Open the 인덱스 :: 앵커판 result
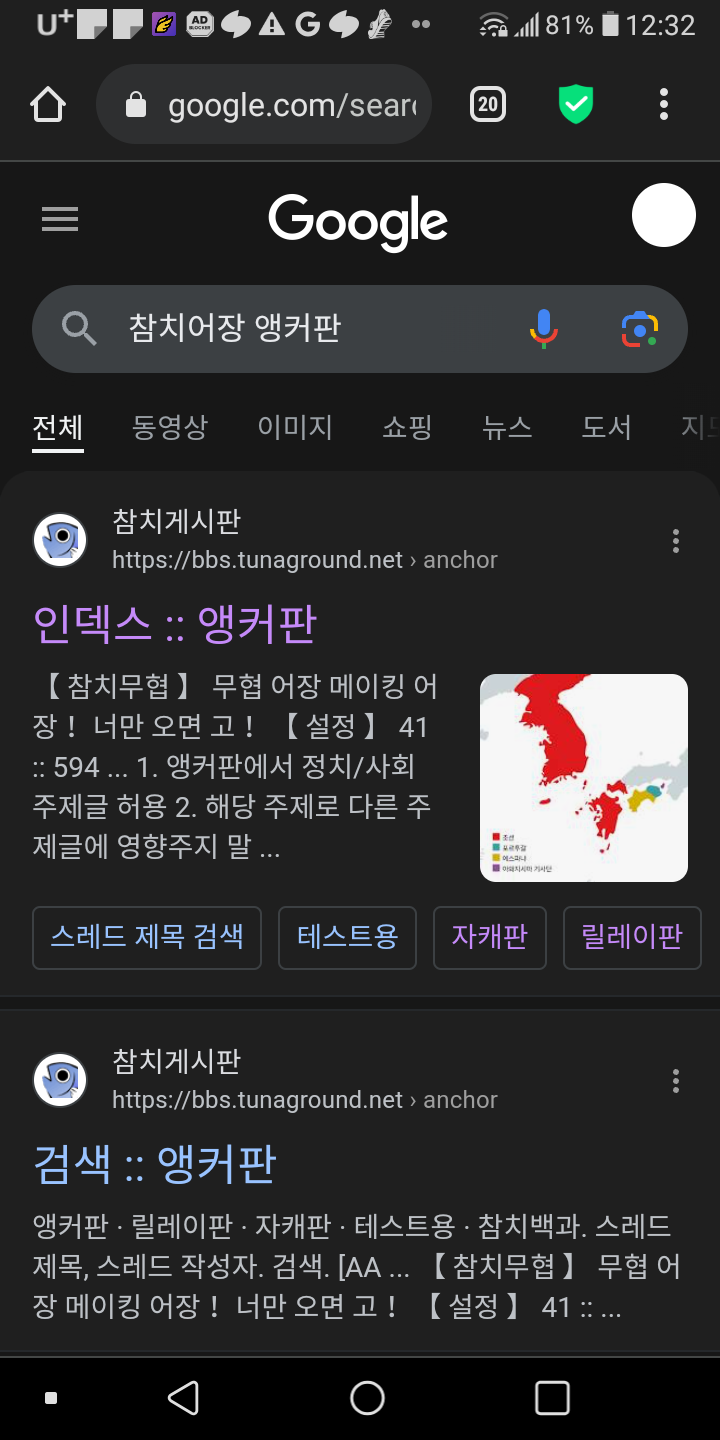Image resolution: width=720 pixels, height=1440 pixels. click(x=175, y=624)
